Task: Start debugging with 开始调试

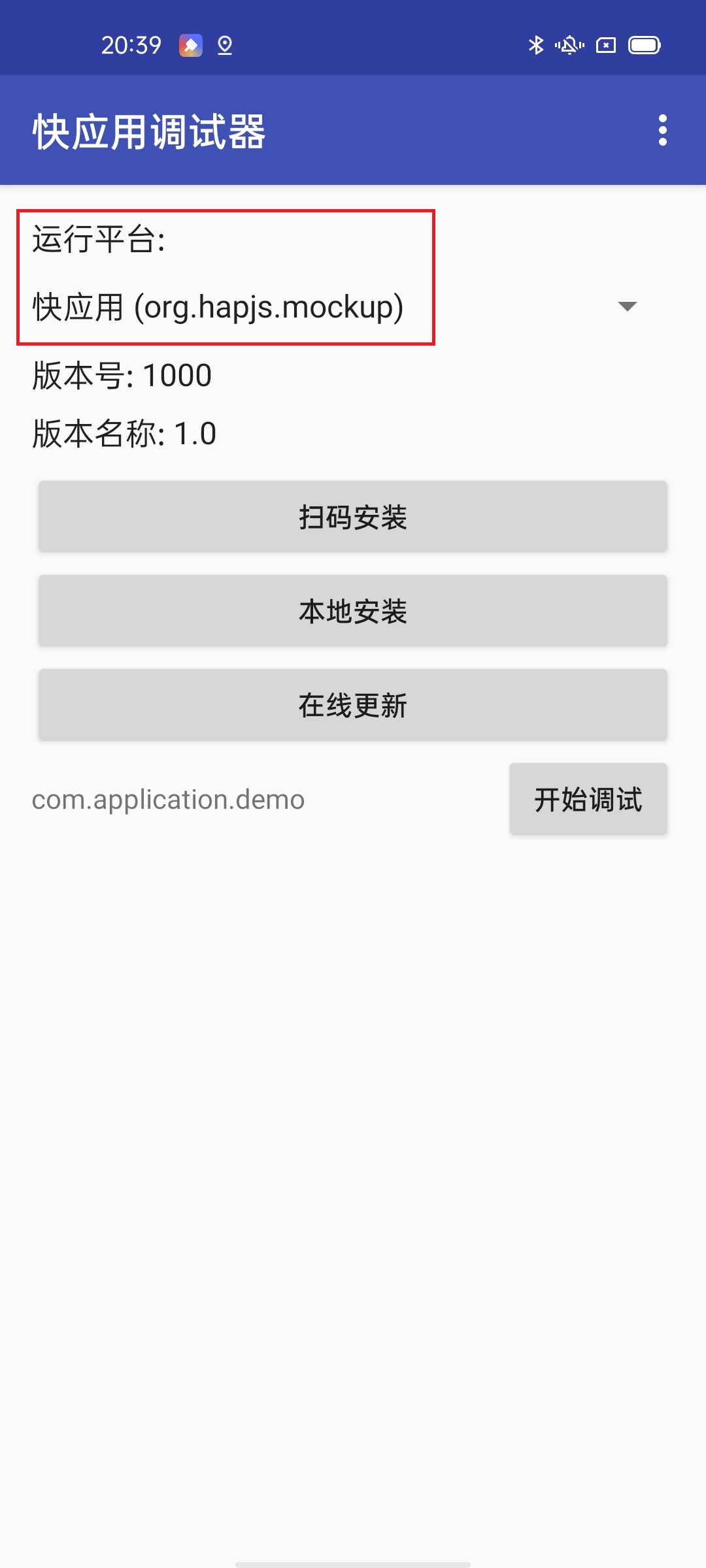Action: click(588, 799)
